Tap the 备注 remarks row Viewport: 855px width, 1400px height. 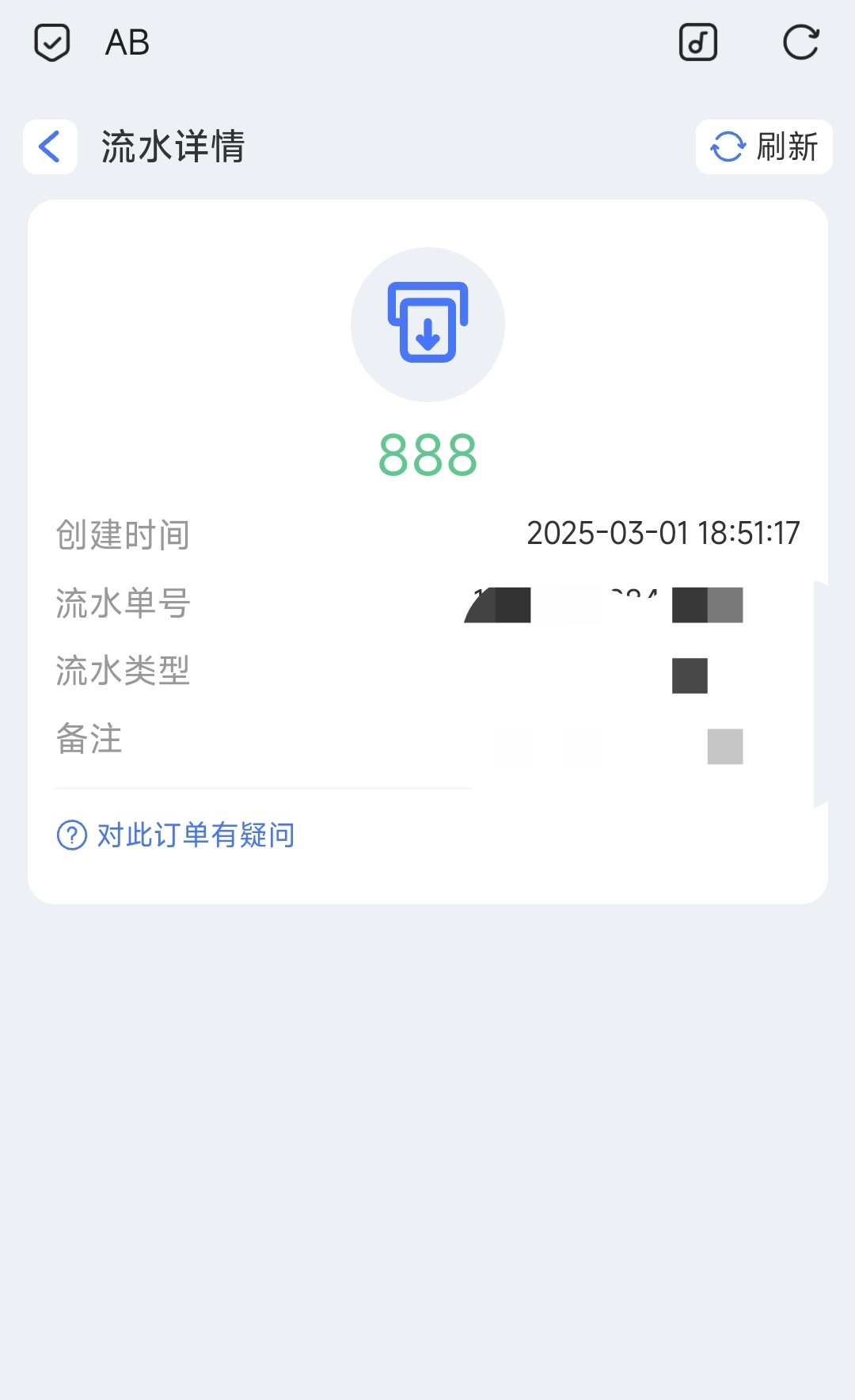(x=88, y=740)
